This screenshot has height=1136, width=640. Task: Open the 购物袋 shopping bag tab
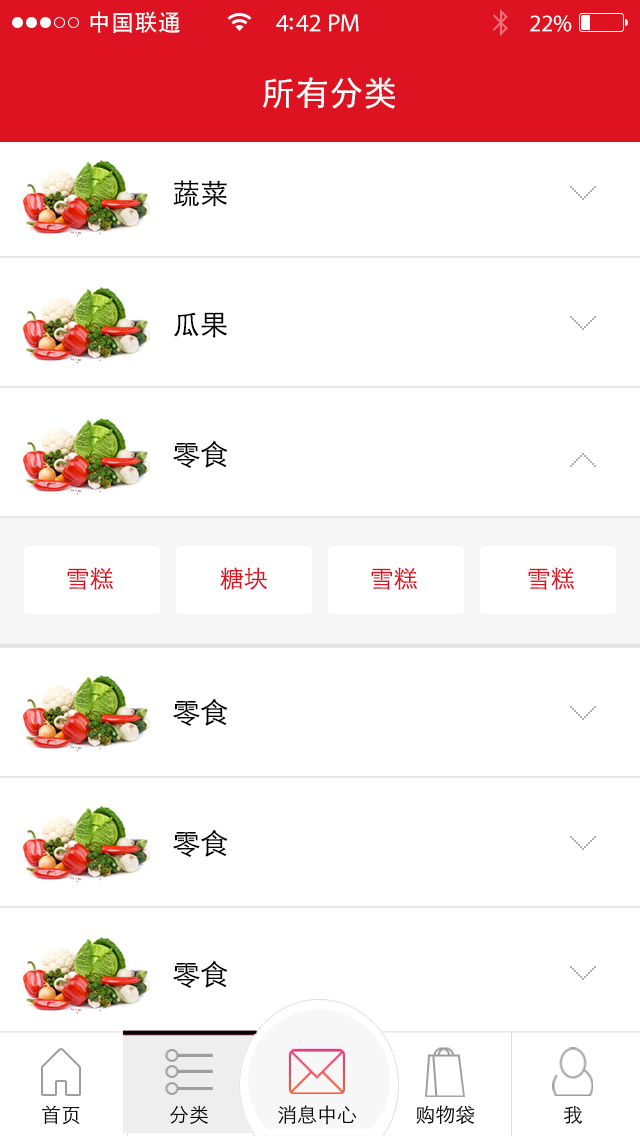click(445, 1085)
